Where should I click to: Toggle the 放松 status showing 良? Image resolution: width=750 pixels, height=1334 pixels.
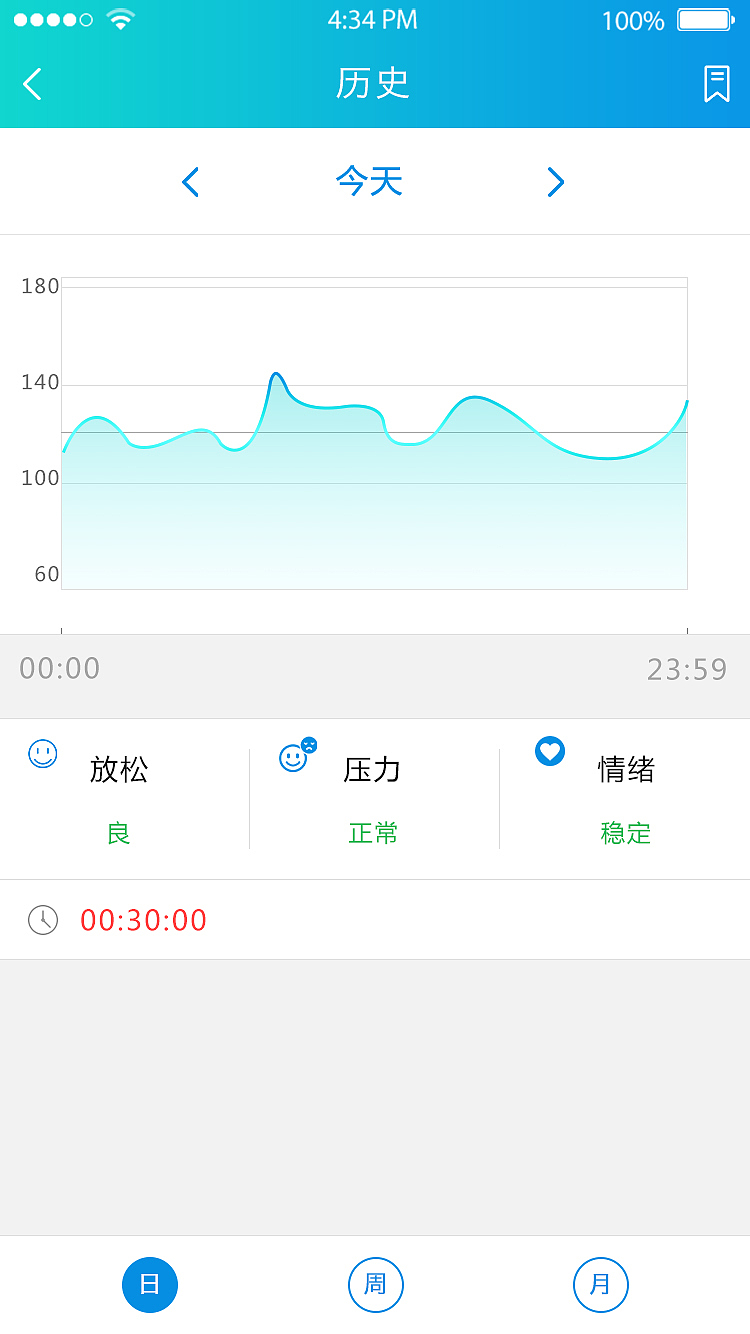[x=119, y=833]
